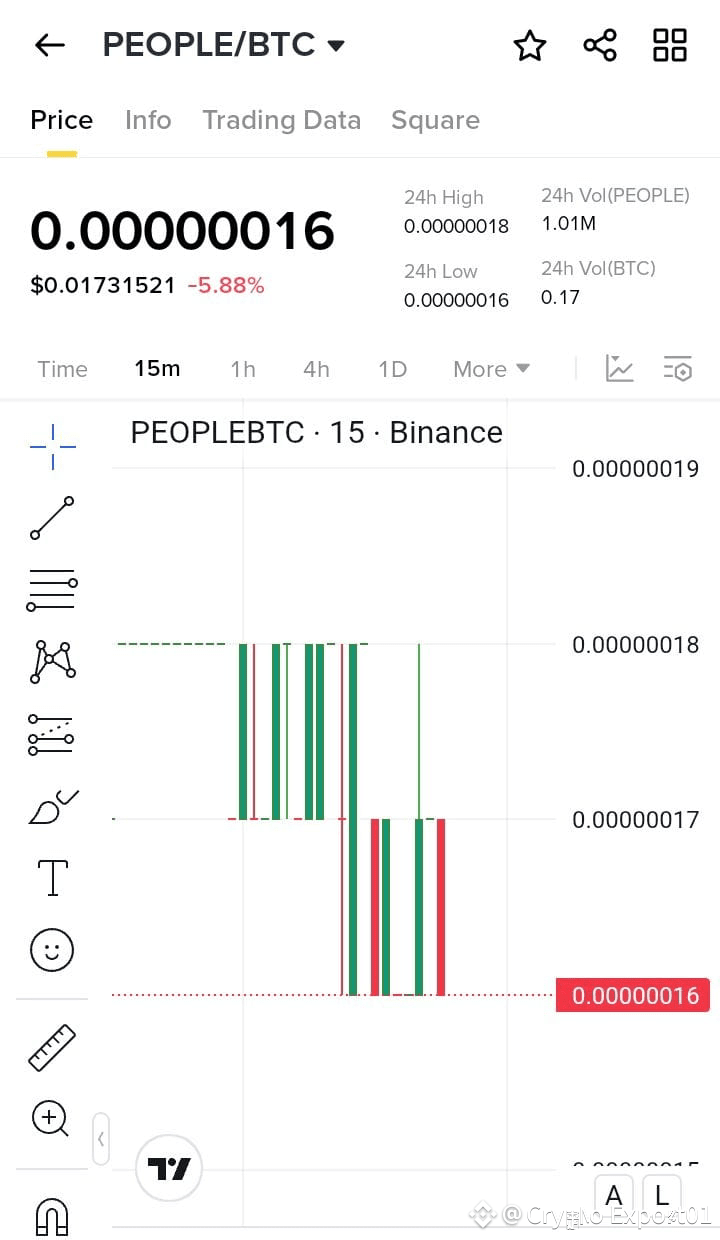Toggle the chart style indicator view

620,369
